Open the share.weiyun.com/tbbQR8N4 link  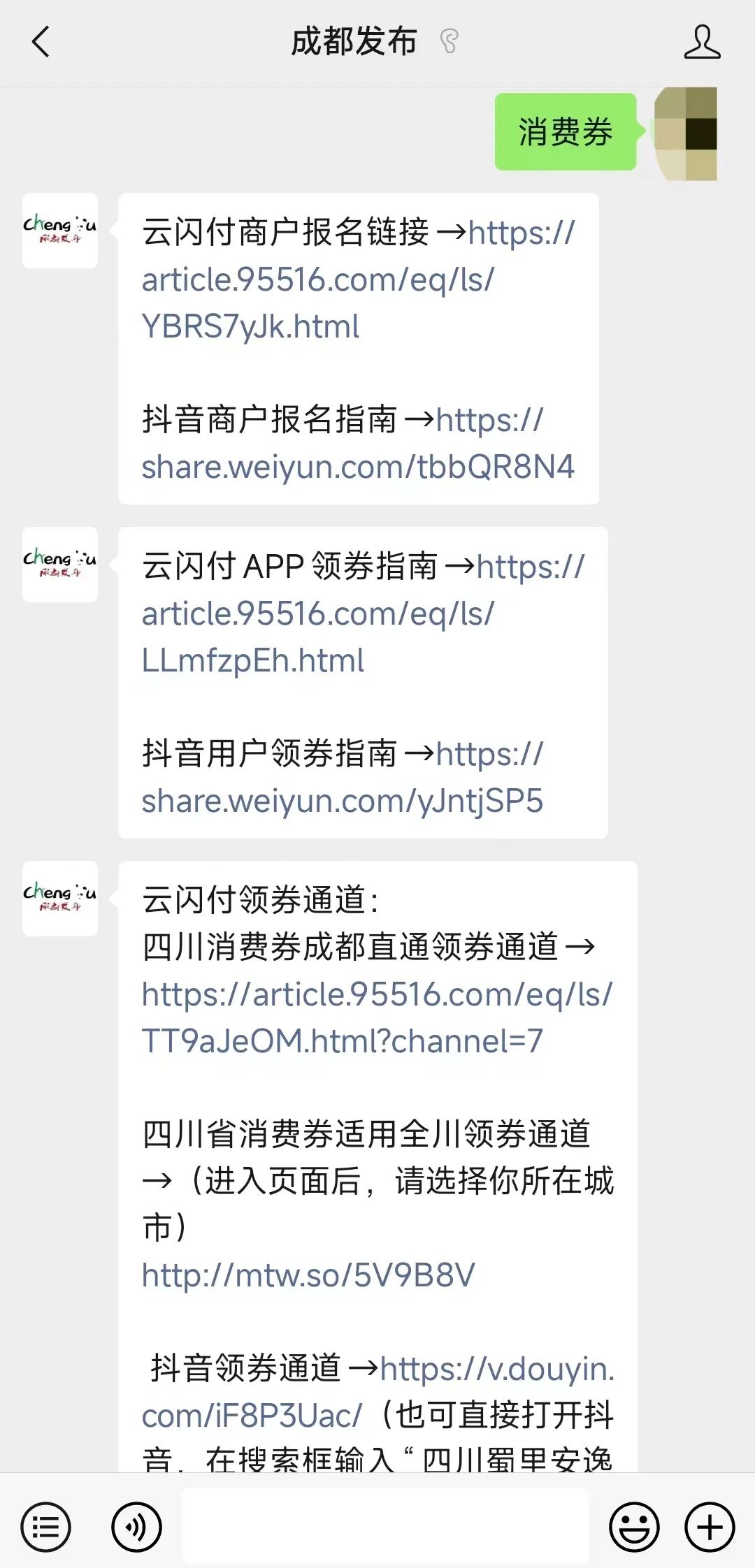[x=357, y=467]
